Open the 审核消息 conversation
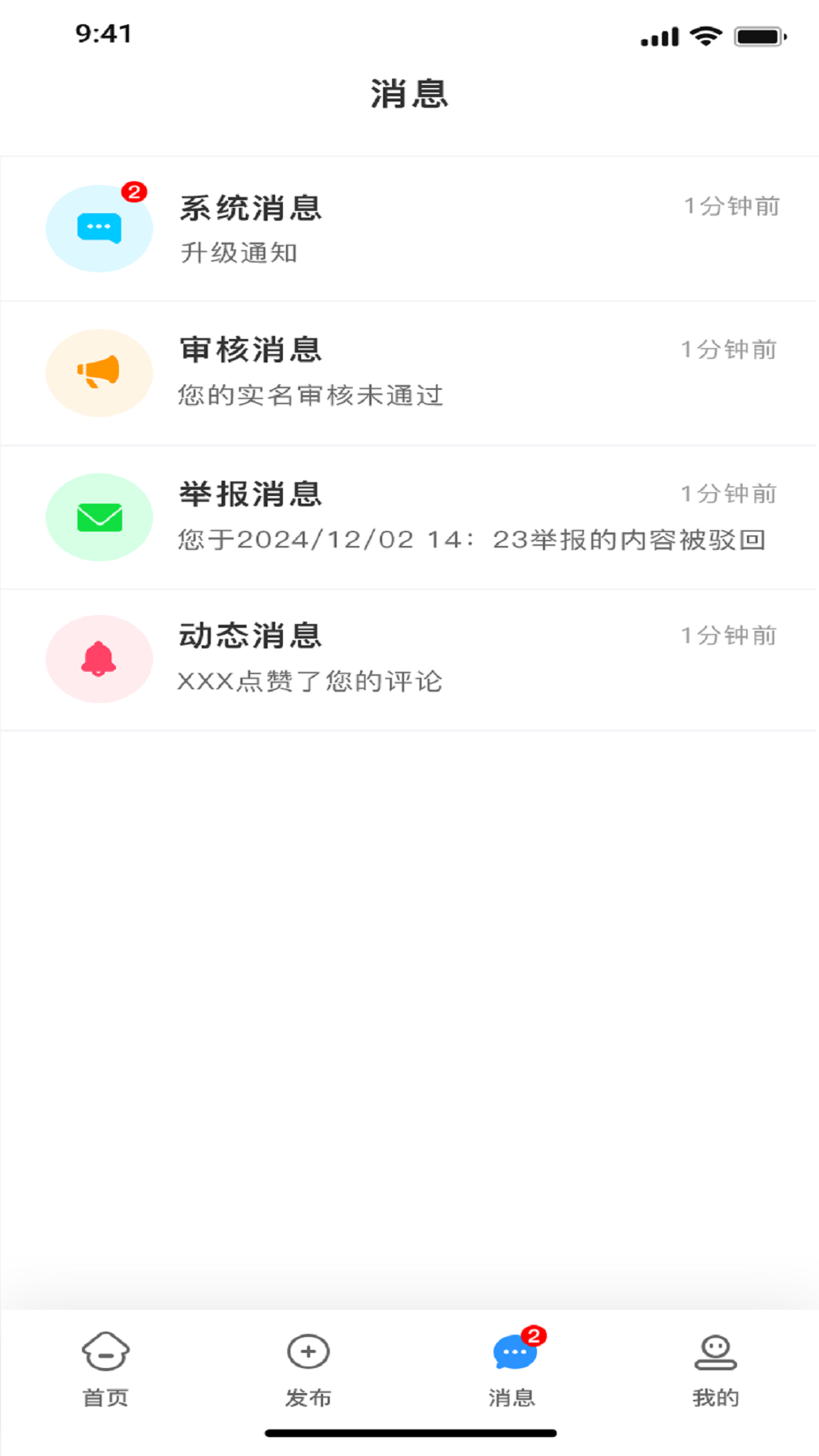The image size is (819, 1456). [409, 372]
